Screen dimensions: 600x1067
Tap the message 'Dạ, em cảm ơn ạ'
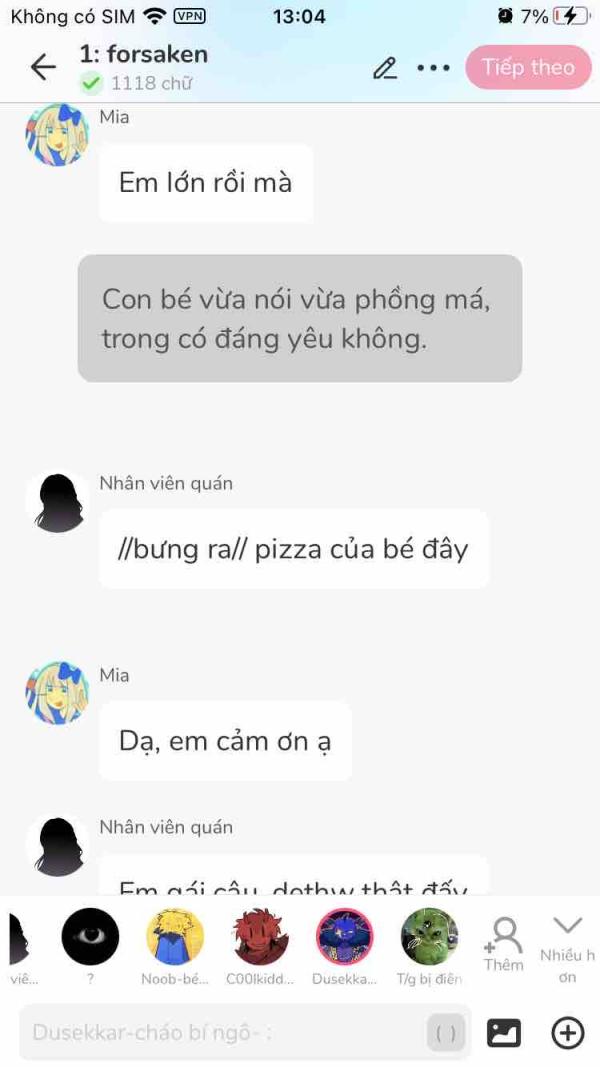coord(225,741)
